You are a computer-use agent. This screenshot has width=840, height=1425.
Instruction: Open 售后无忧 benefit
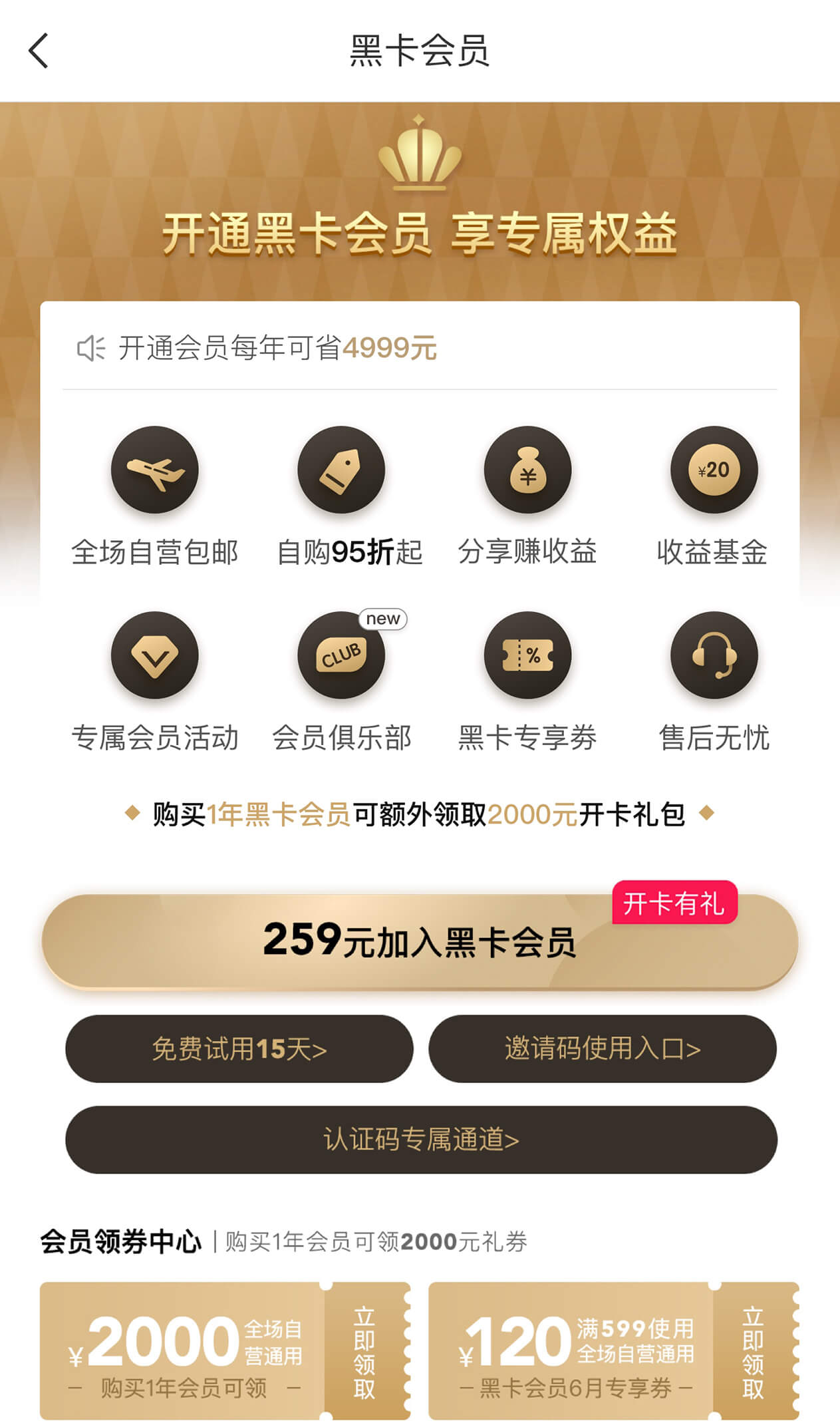click(x=714, y=655)
